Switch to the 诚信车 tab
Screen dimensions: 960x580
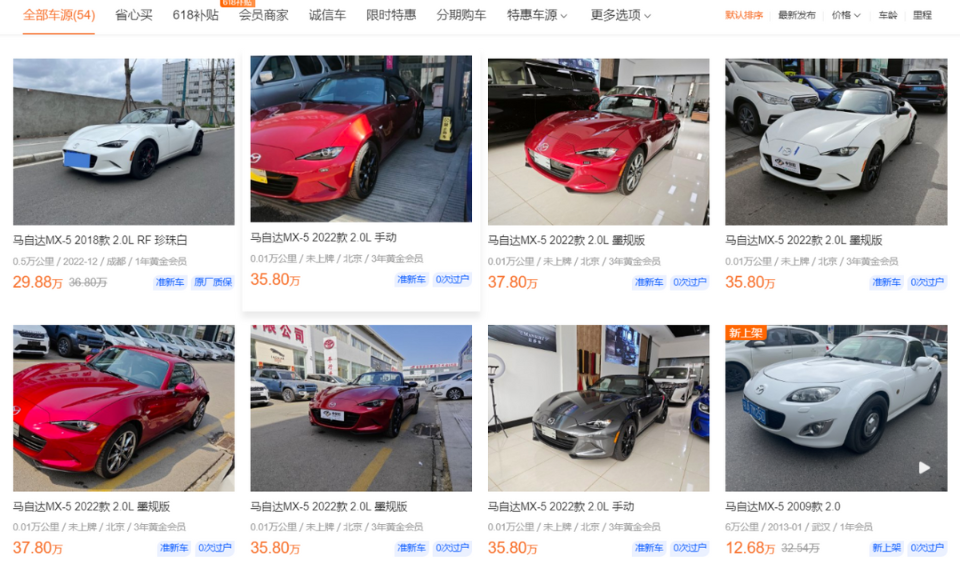point(327,15)
